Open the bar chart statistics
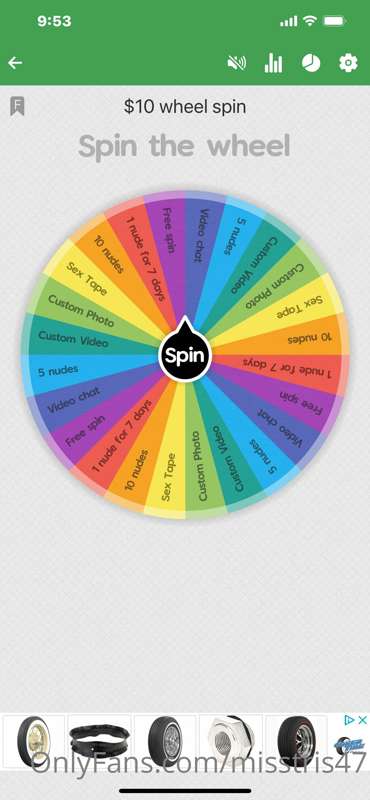 [274, 63]
